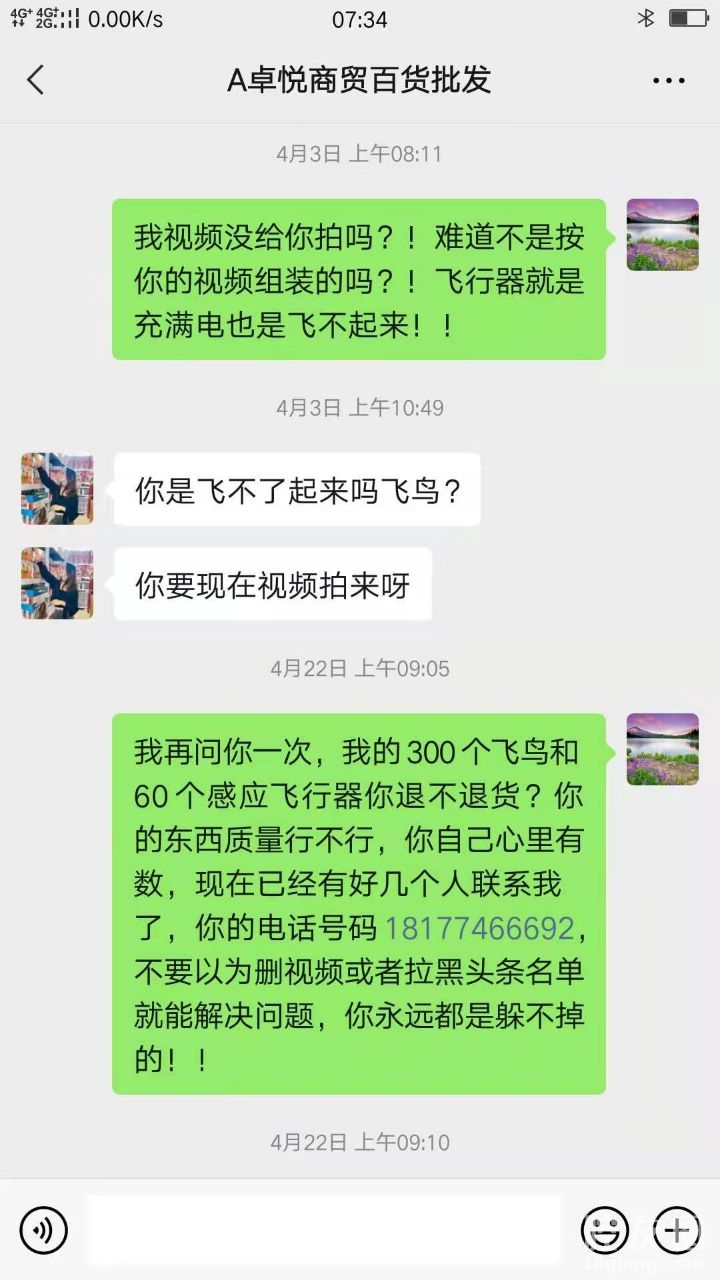Open the emoji sticker panel
Viewport: 720px width, 1280px height.
(x=605, y=1229)
